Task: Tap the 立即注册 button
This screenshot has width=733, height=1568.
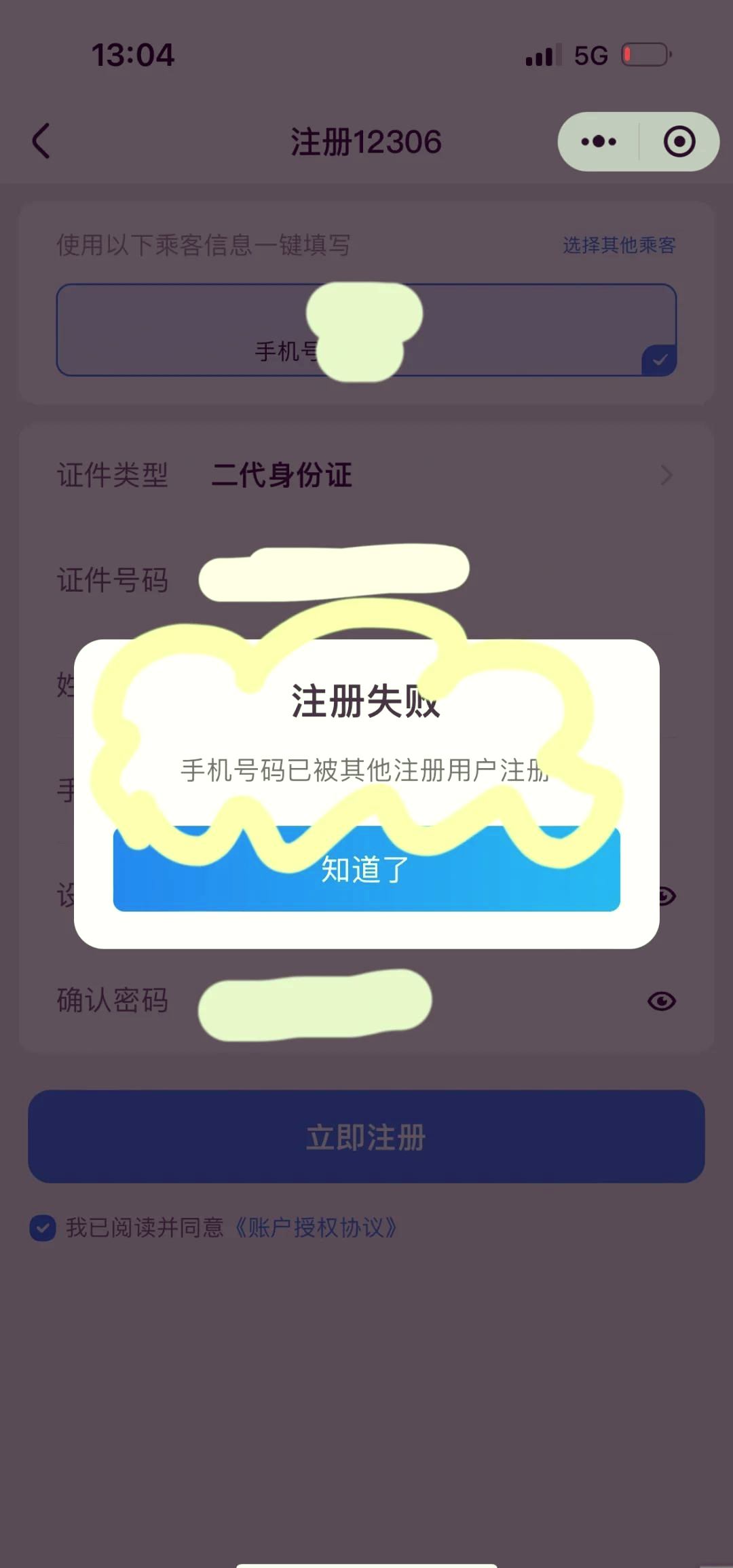Action: [366, 1137]
